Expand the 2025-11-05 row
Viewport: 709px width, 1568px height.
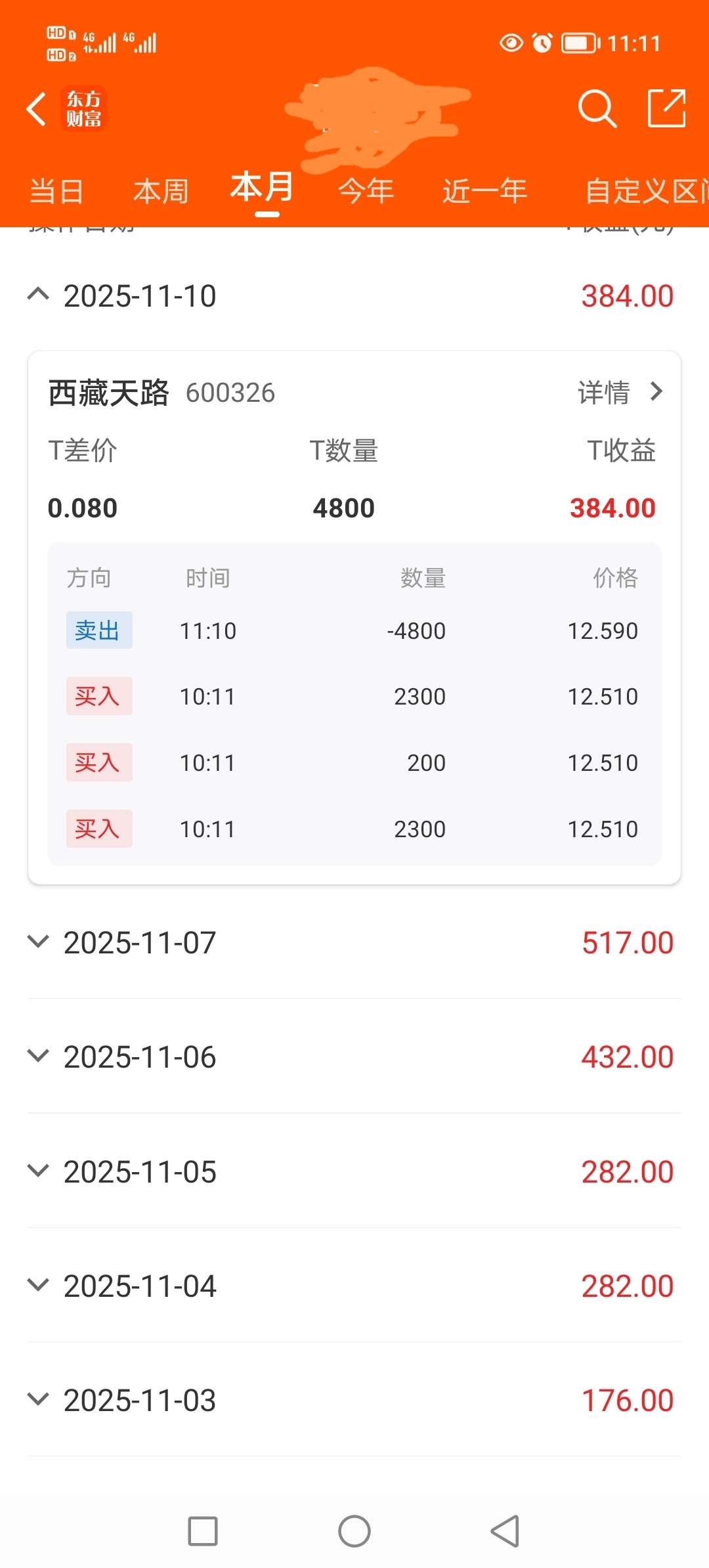354,1172
